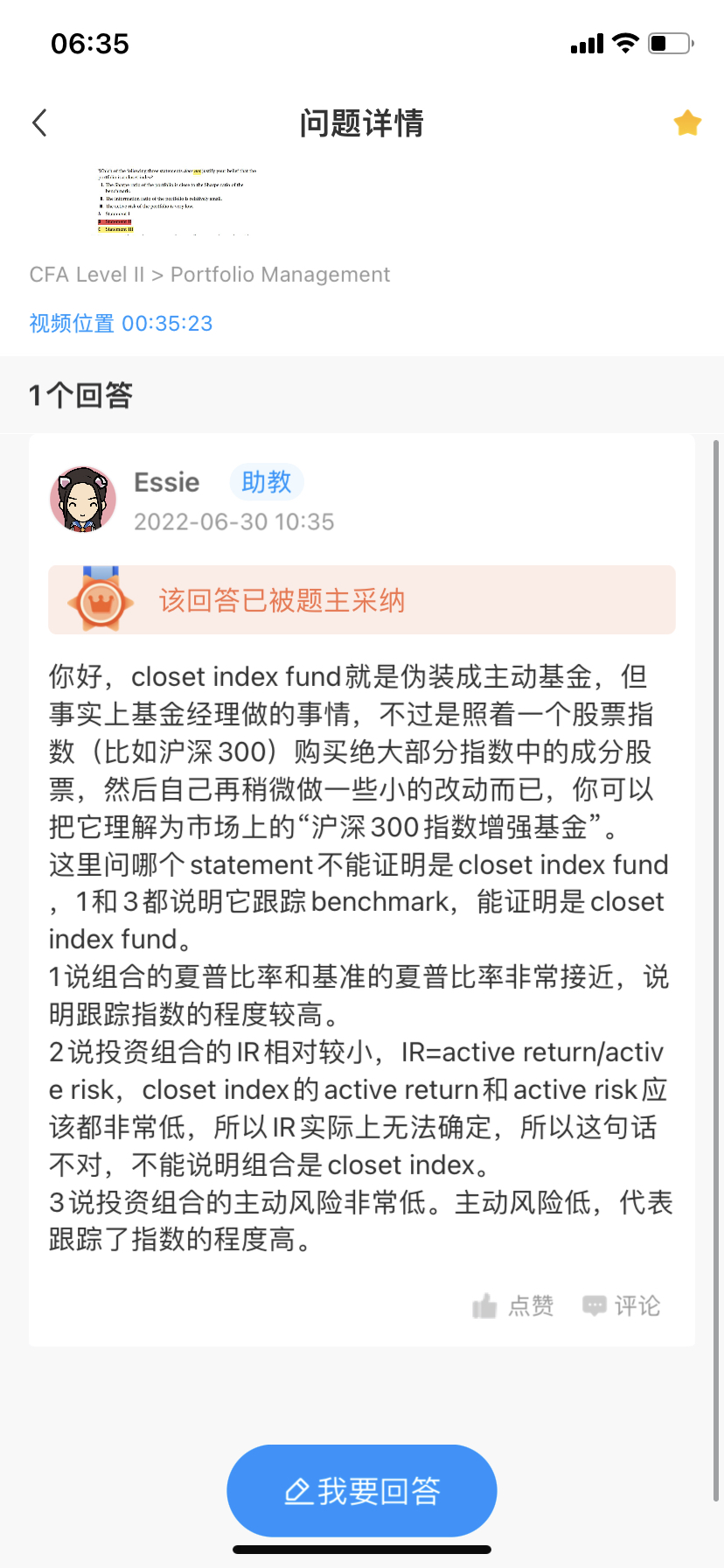Image resolution: width=724 pixels, height=1568 pixels.
Task: Comment on Essie's answer via 评论
Action: [622, 1306]
